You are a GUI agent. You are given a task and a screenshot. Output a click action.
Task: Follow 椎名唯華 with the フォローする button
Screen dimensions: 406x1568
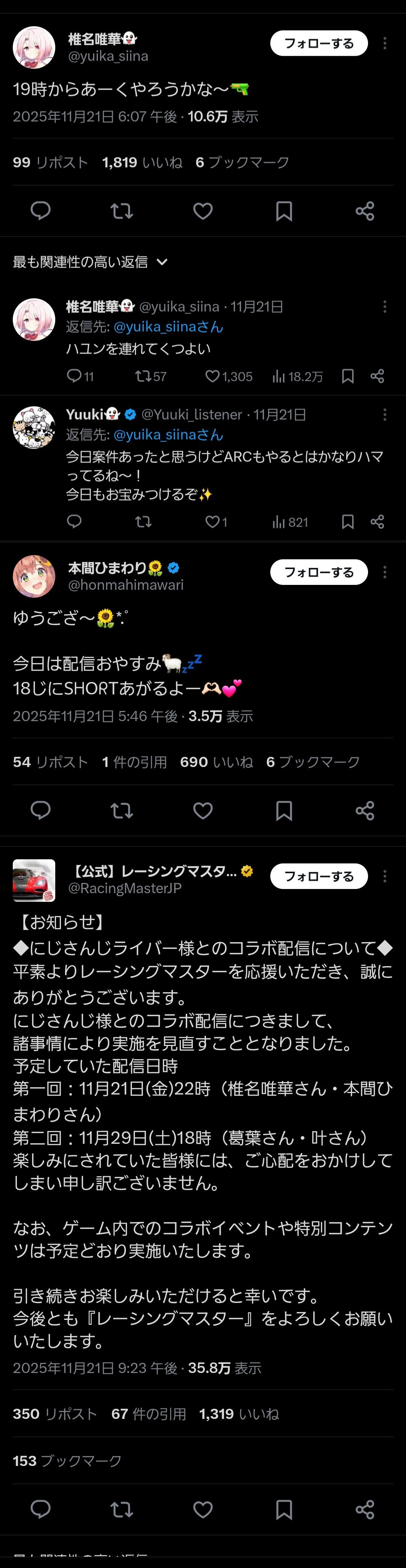318,43
